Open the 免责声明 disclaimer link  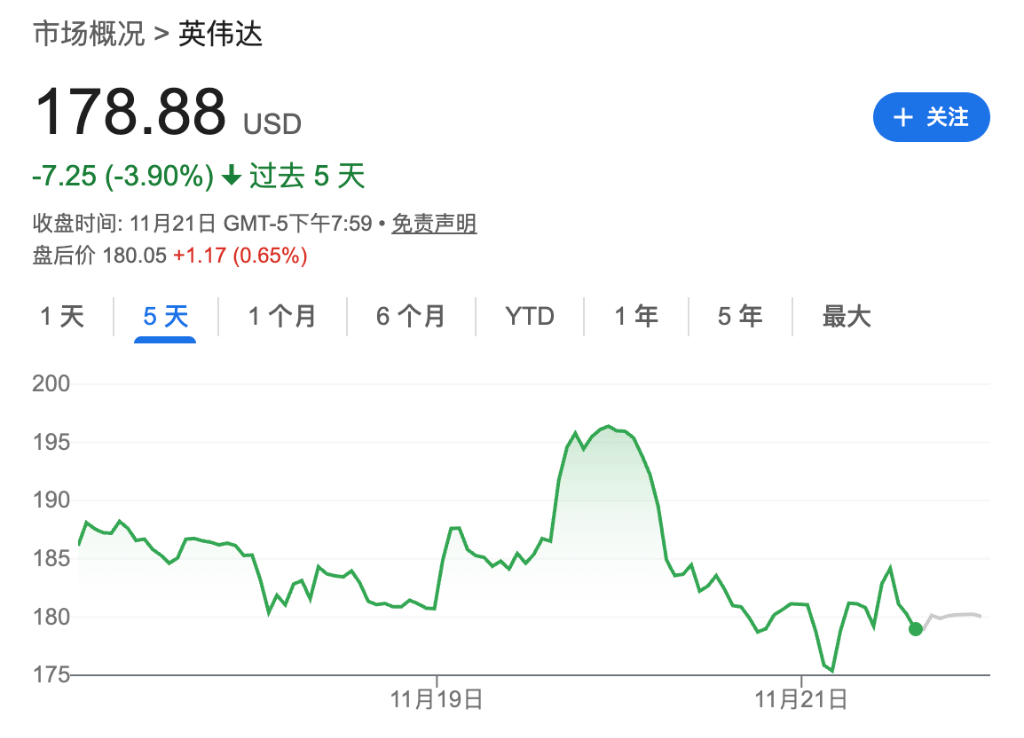433,224
